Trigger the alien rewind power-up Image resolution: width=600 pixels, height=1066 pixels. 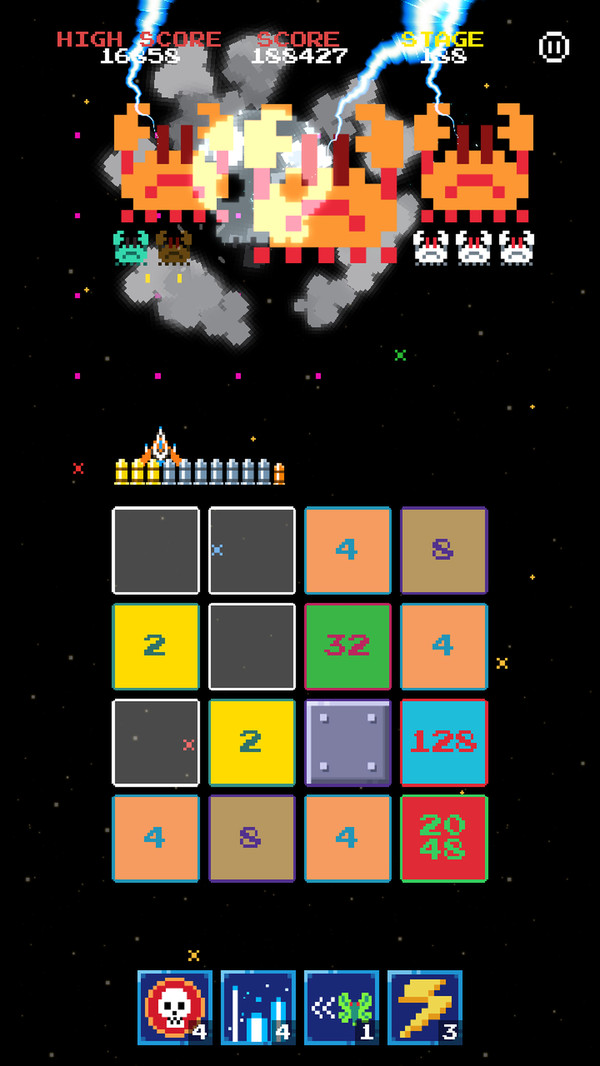341,1007
